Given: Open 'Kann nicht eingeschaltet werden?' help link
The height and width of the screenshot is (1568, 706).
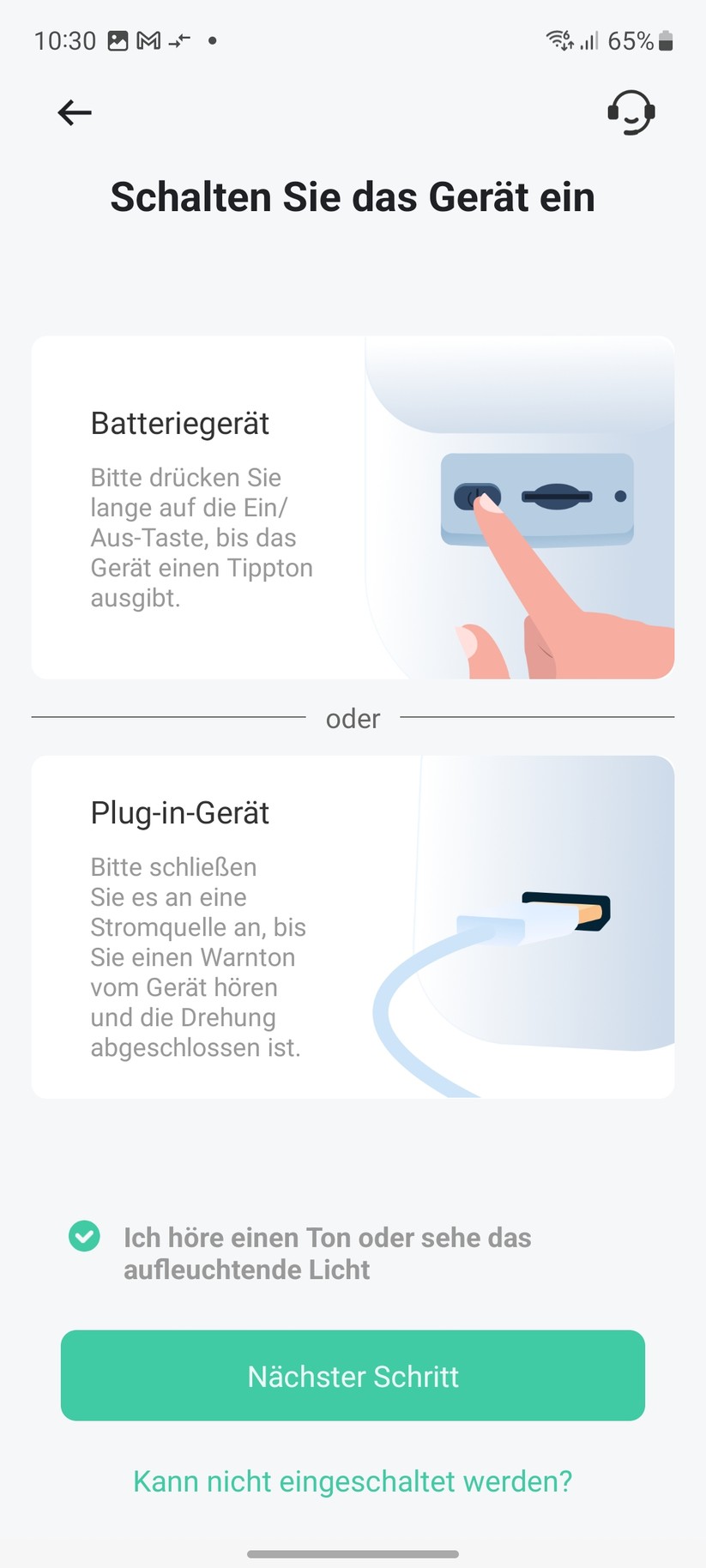Looking at the screenshot, I should click(x=353, y=1481).
